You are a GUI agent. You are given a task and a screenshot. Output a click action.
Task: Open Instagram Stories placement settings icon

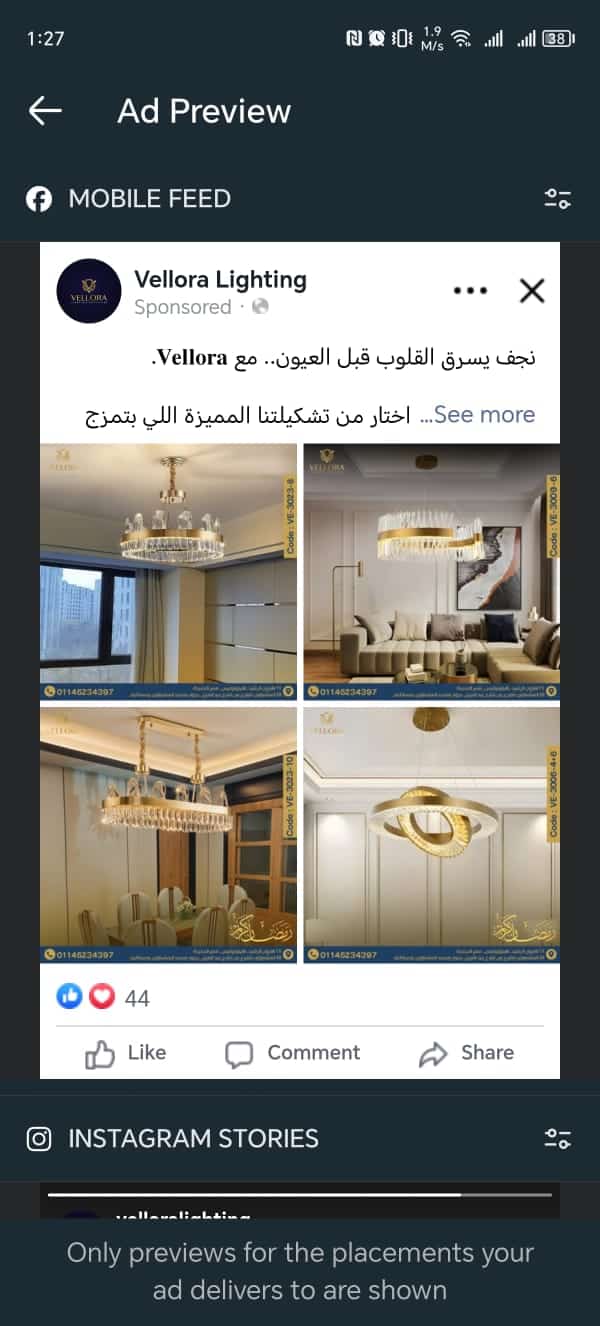click(557, 1138)
